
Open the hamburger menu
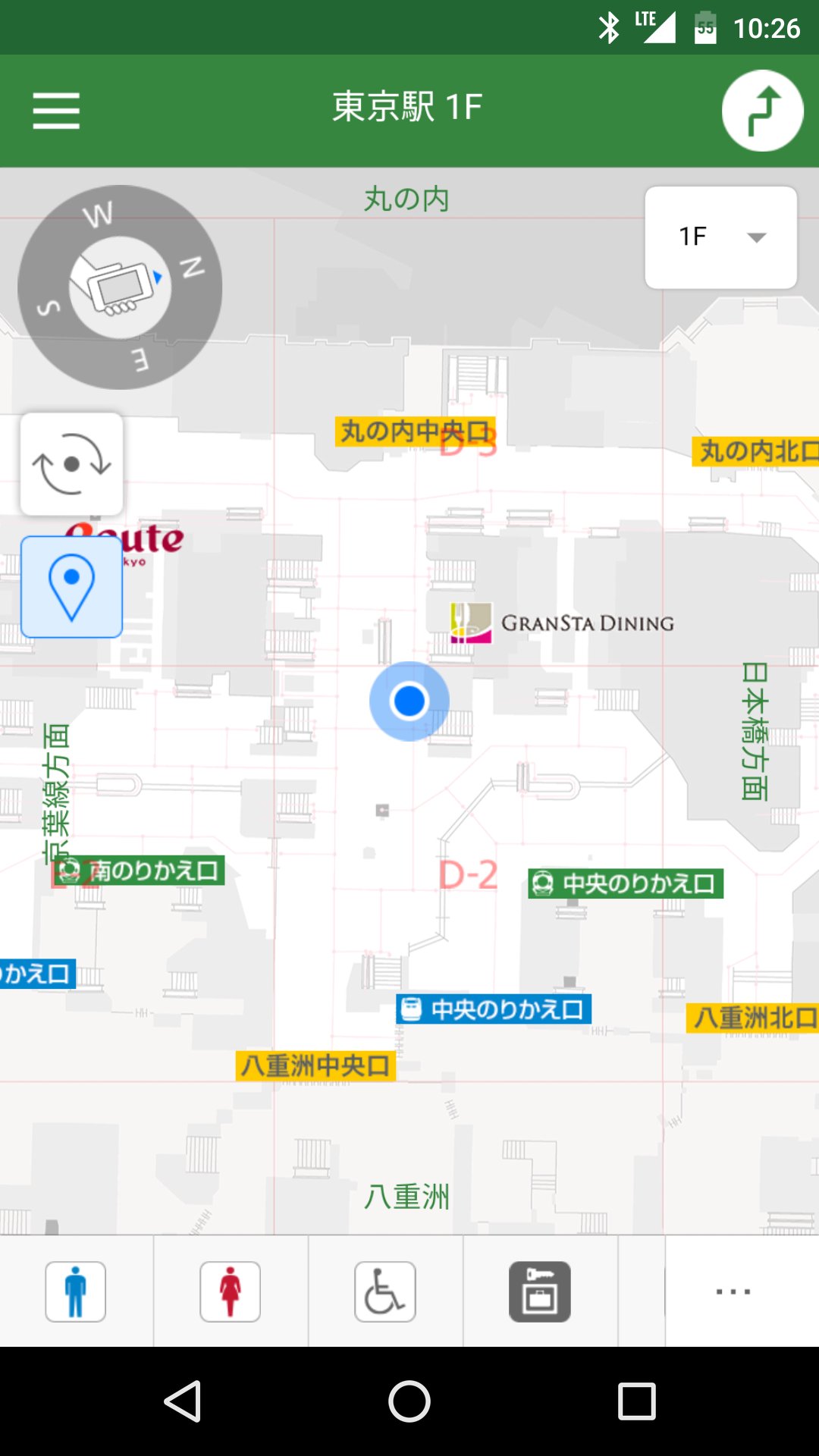tap(56, 111)
